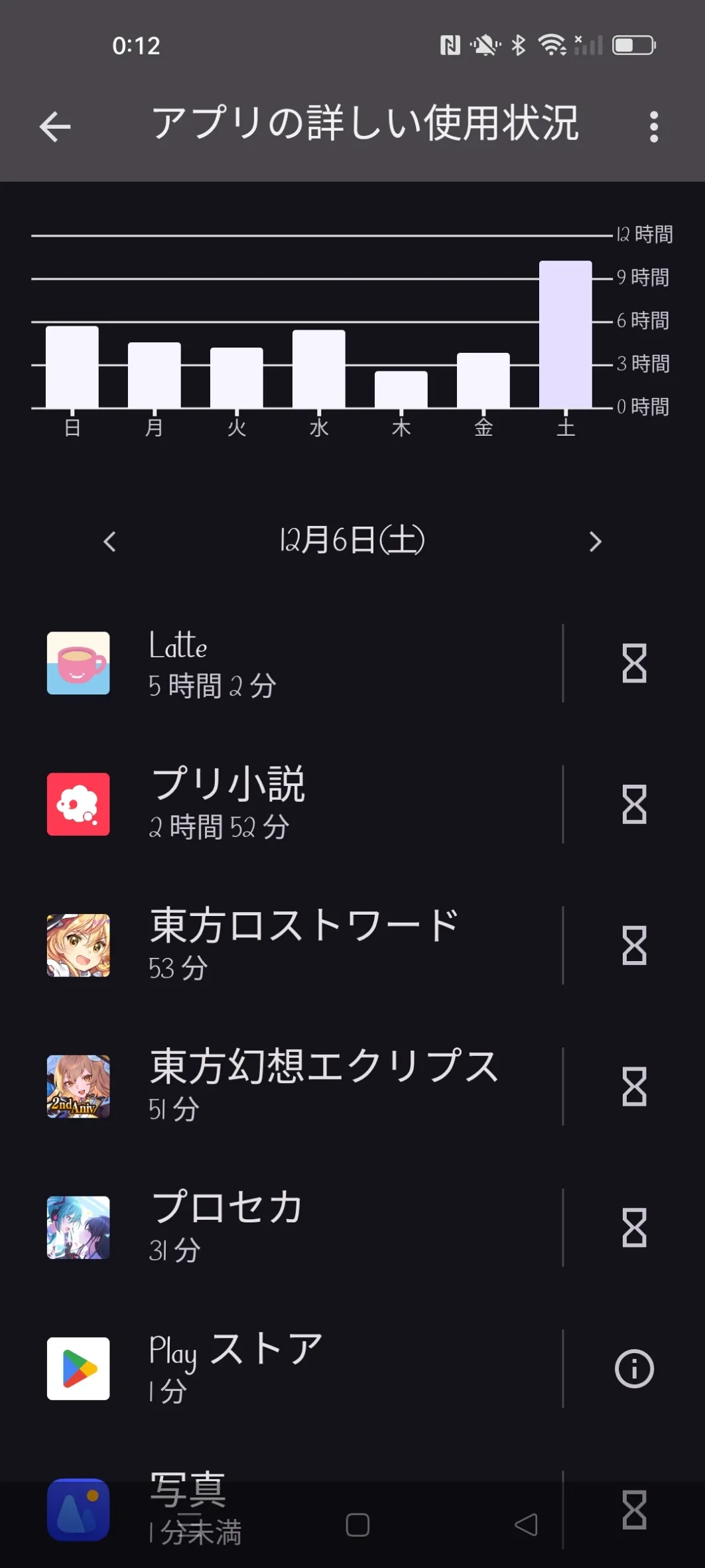
Task: Show the next day's usage
Action: (595, 542)
